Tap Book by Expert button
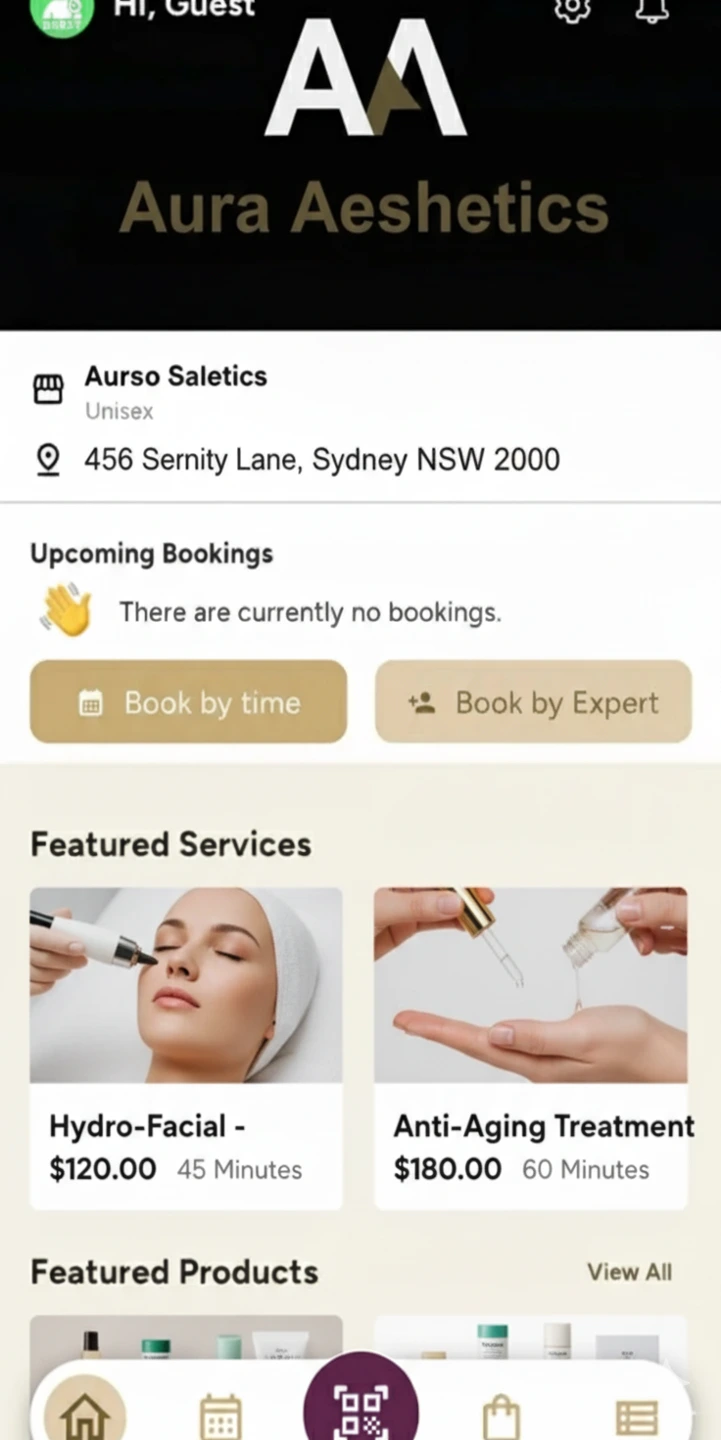This screenshot has width=721, height=1440. coord(533,702)
